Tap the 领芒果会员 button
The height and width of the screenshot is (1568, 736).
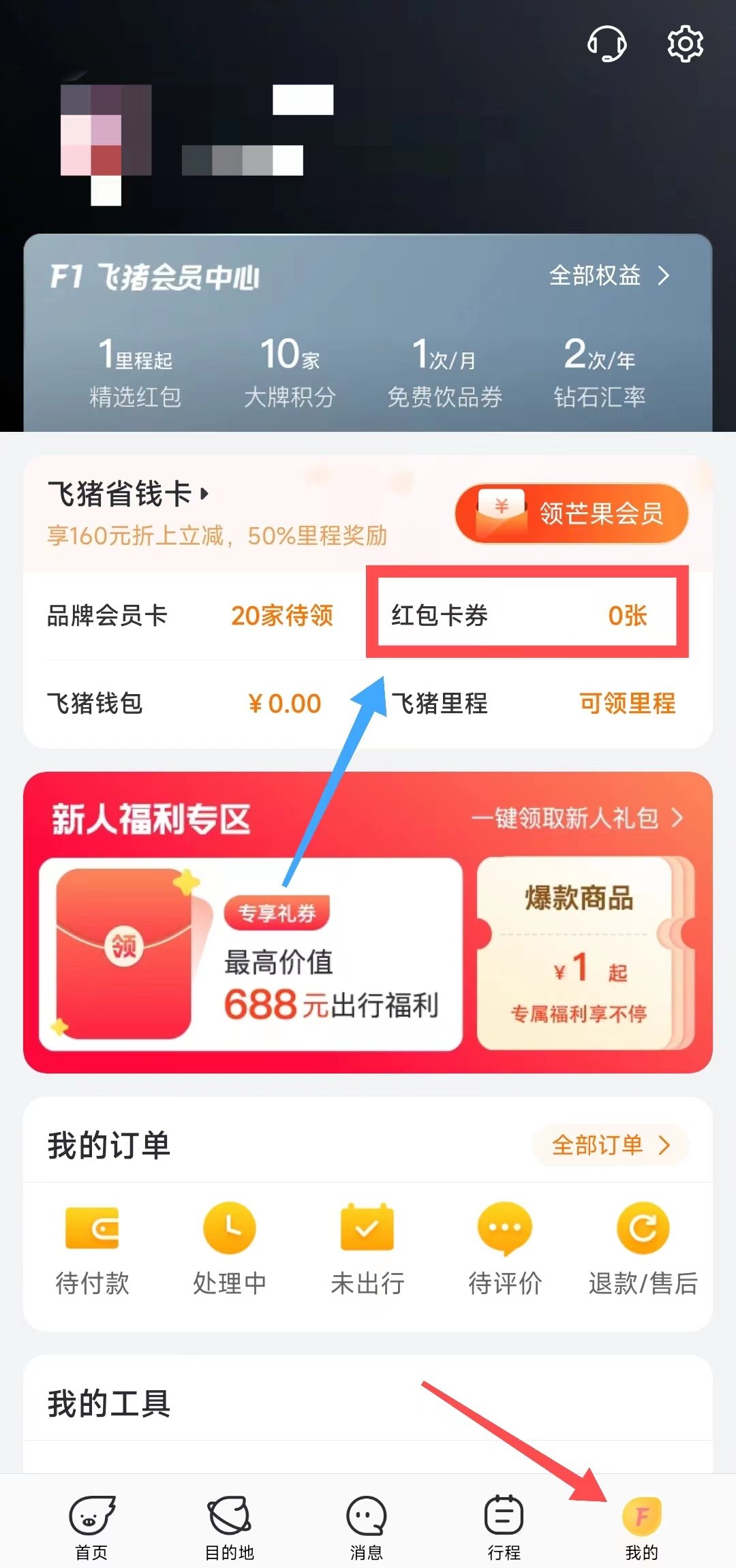(x=571, y=514)
